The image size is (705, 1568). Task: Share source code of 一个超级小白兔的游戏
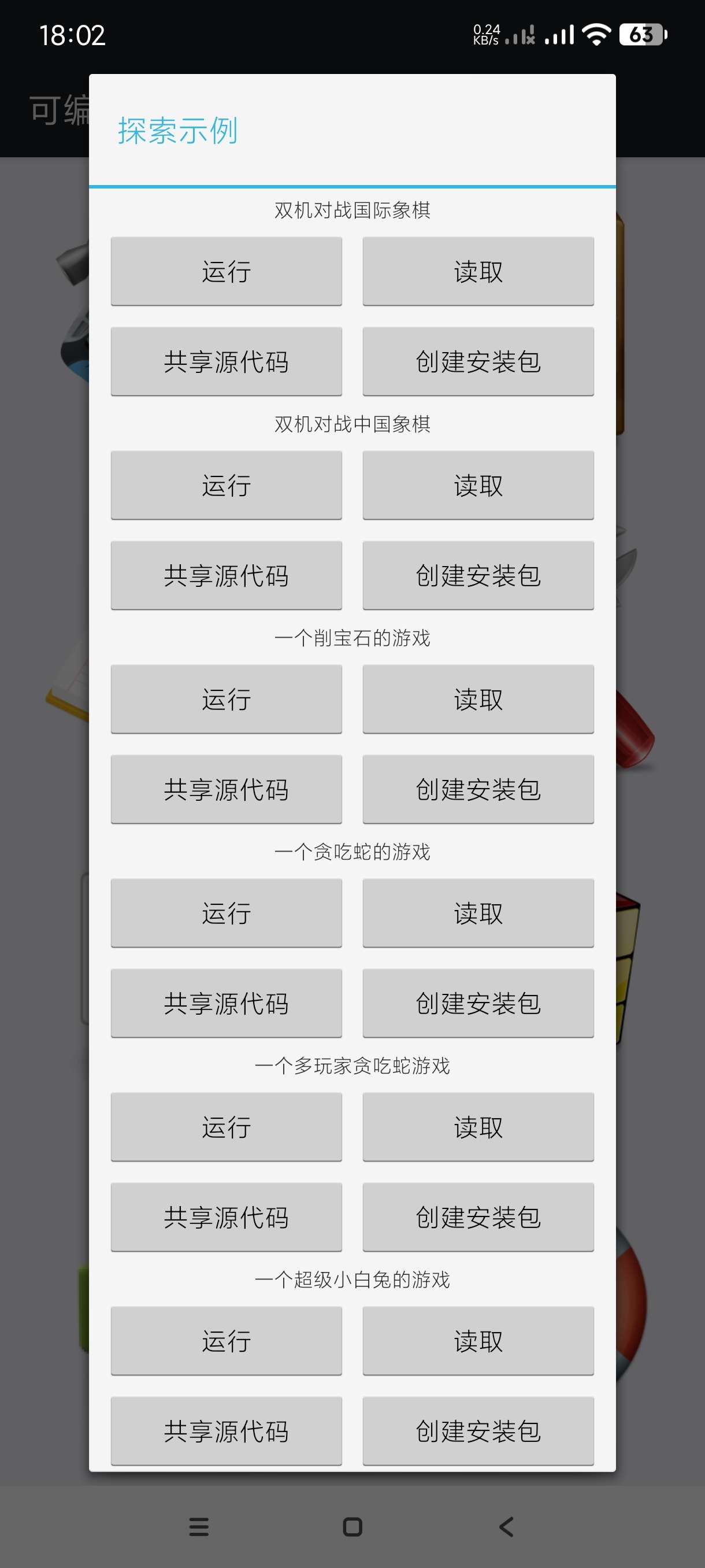click(226, 1431)
